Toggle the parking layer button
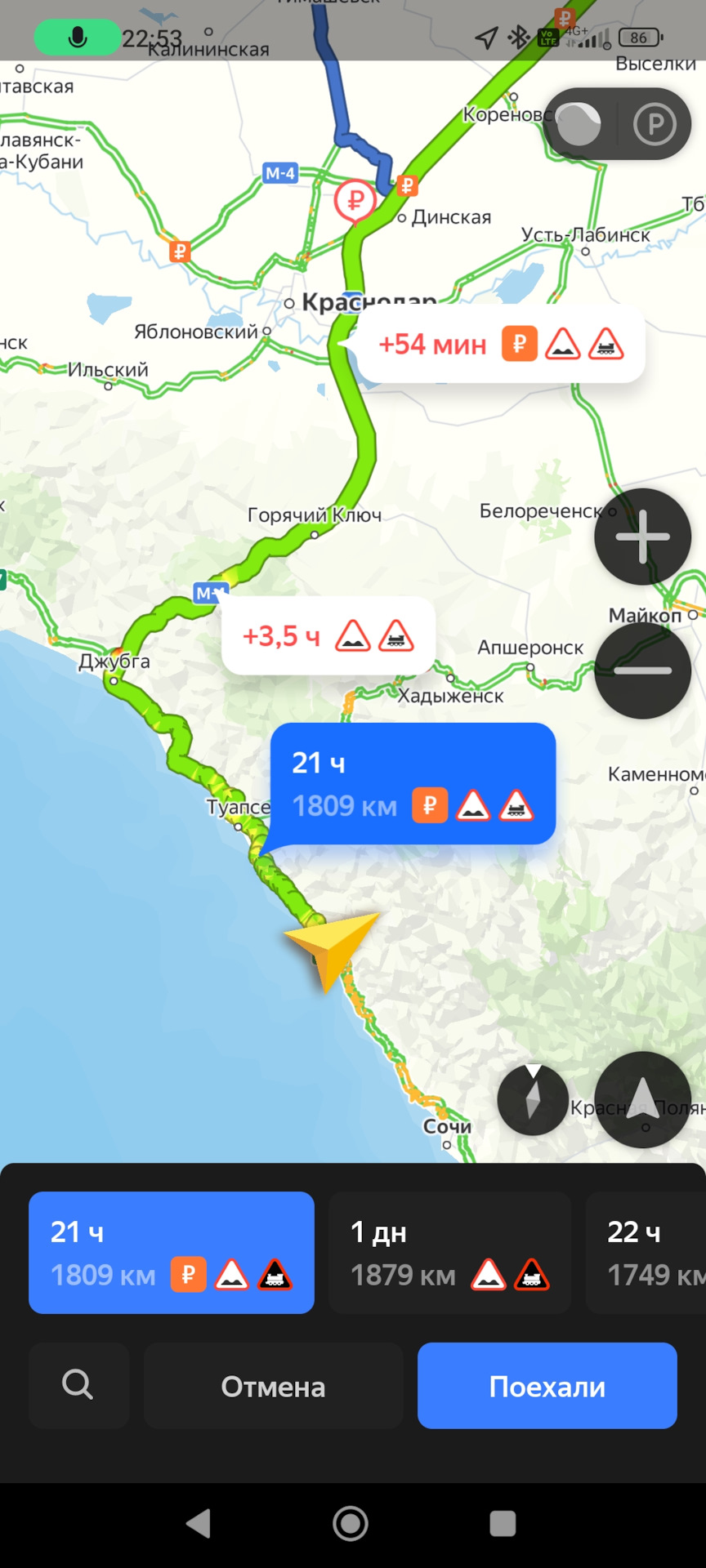Image resolution: width=706 pixels, height=1568 pixels. pyautogui.click(x=655, y=124)
